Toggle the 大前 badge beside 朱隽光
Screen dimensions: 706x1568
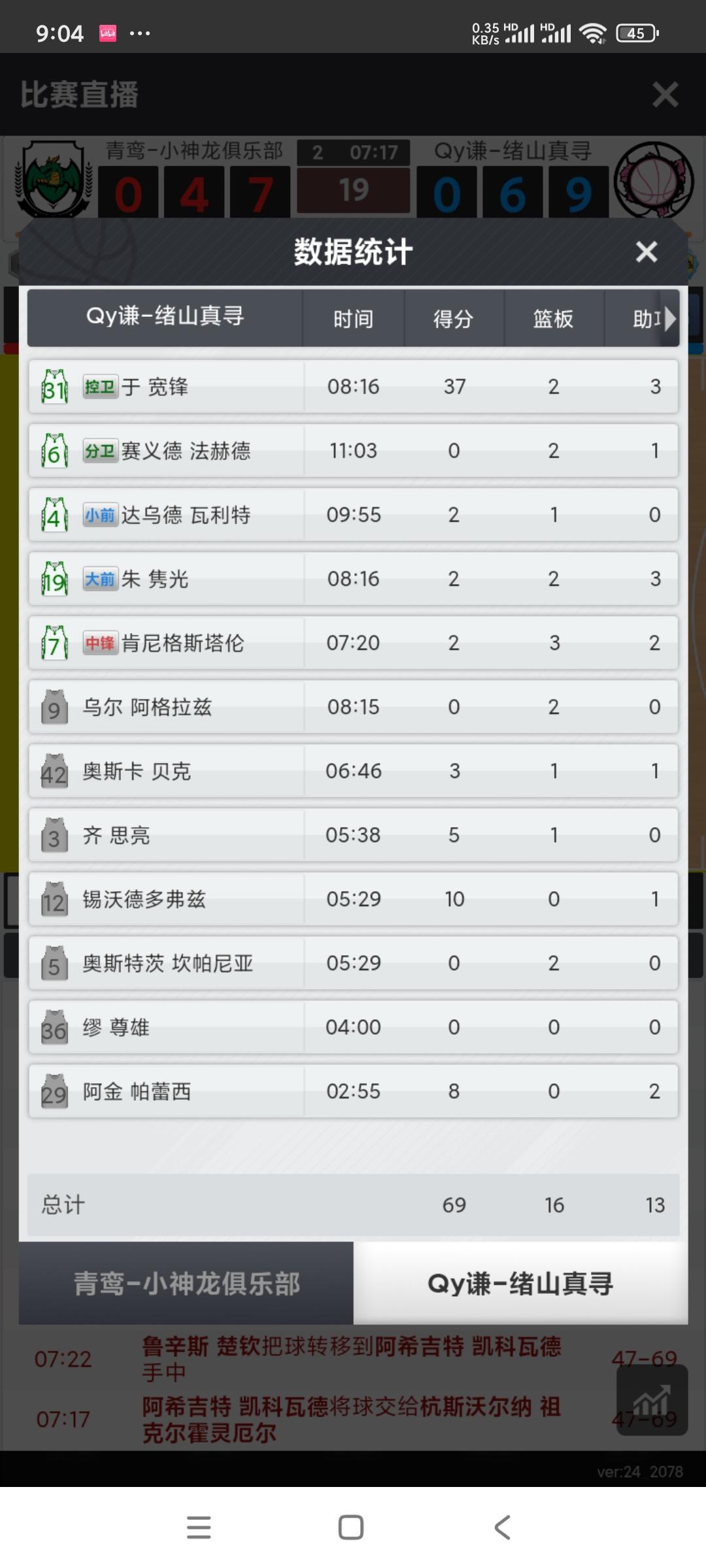(99, 579)
